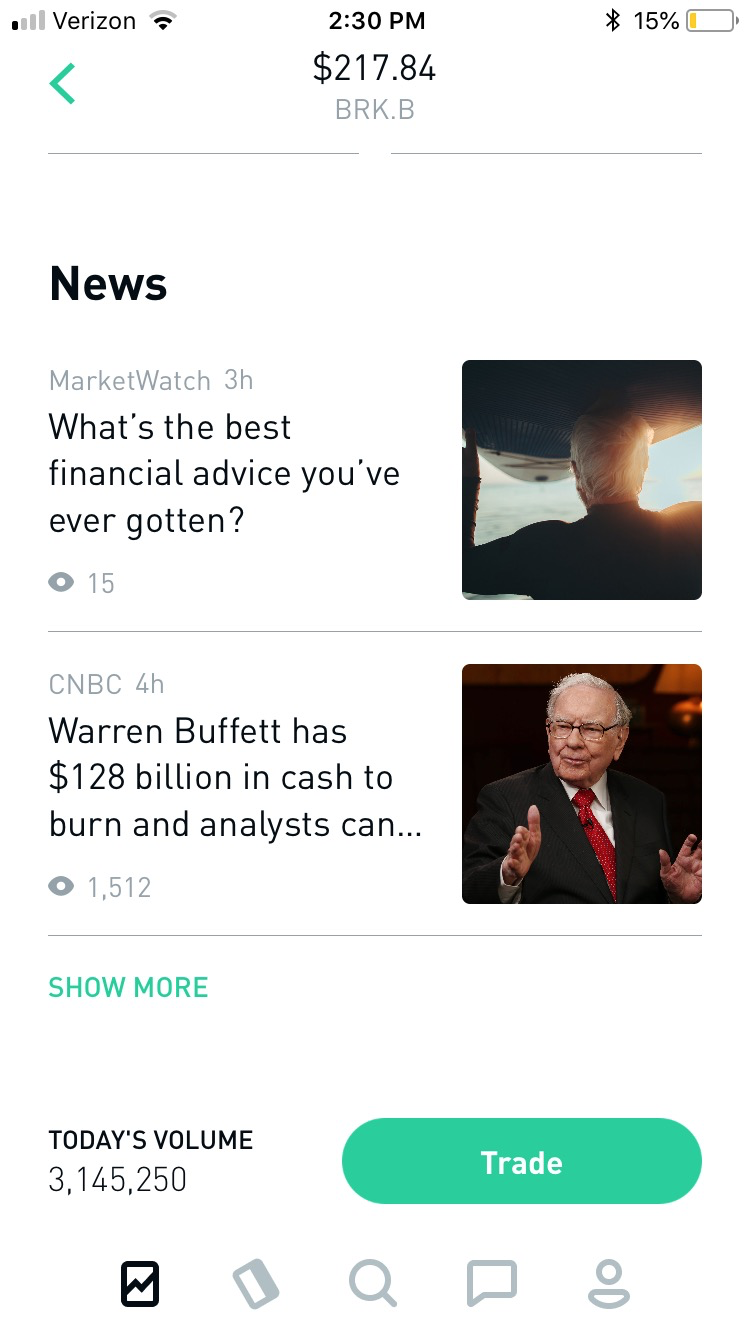The height and width of the screenshot is (1334, 750).
Task: Switch to the portfolio chart tab
Action: tap(140, 1283)
